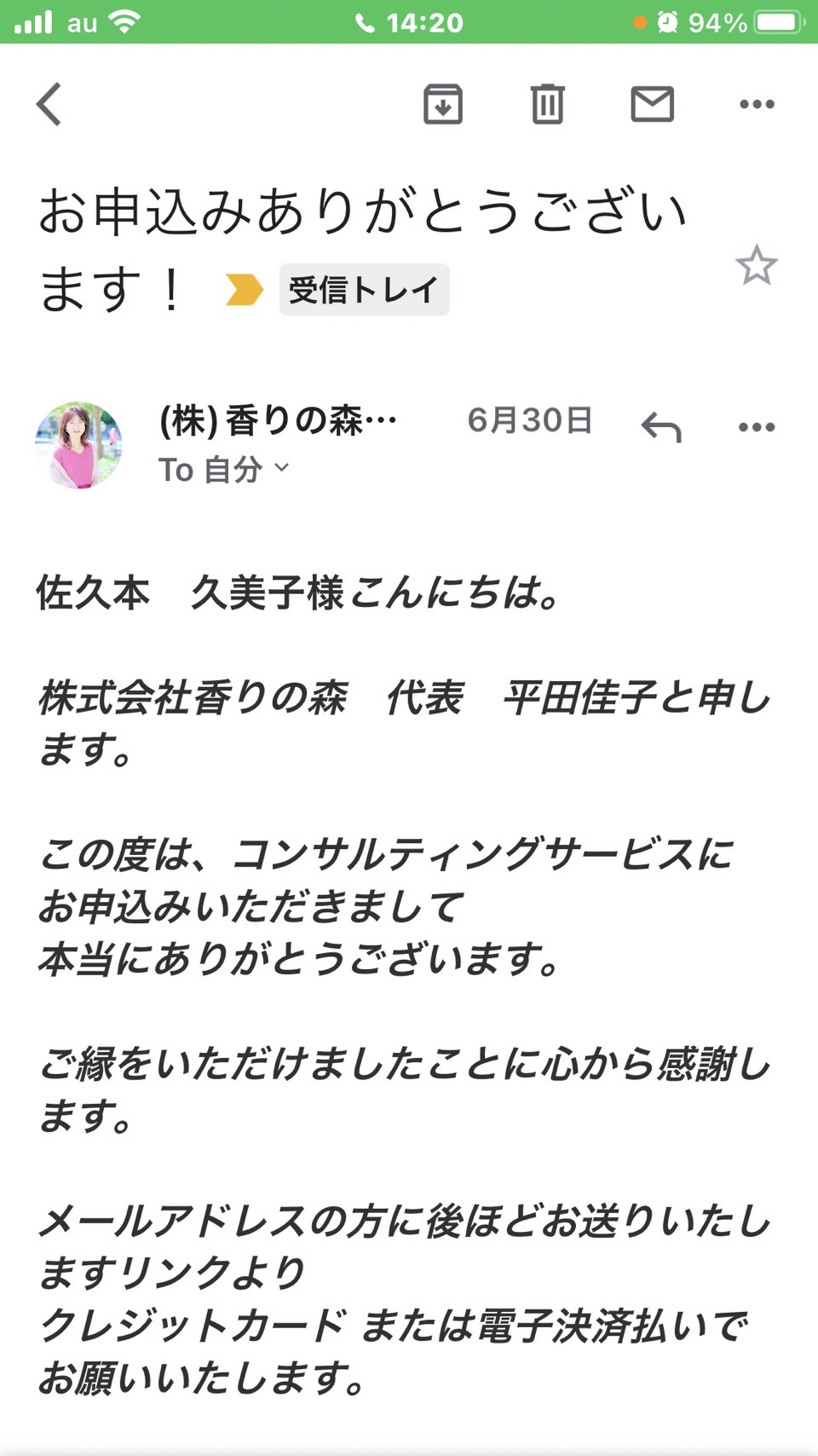The image size is (818, 1456).
Task: Reply to this message
Action: (x=661, y=426)
